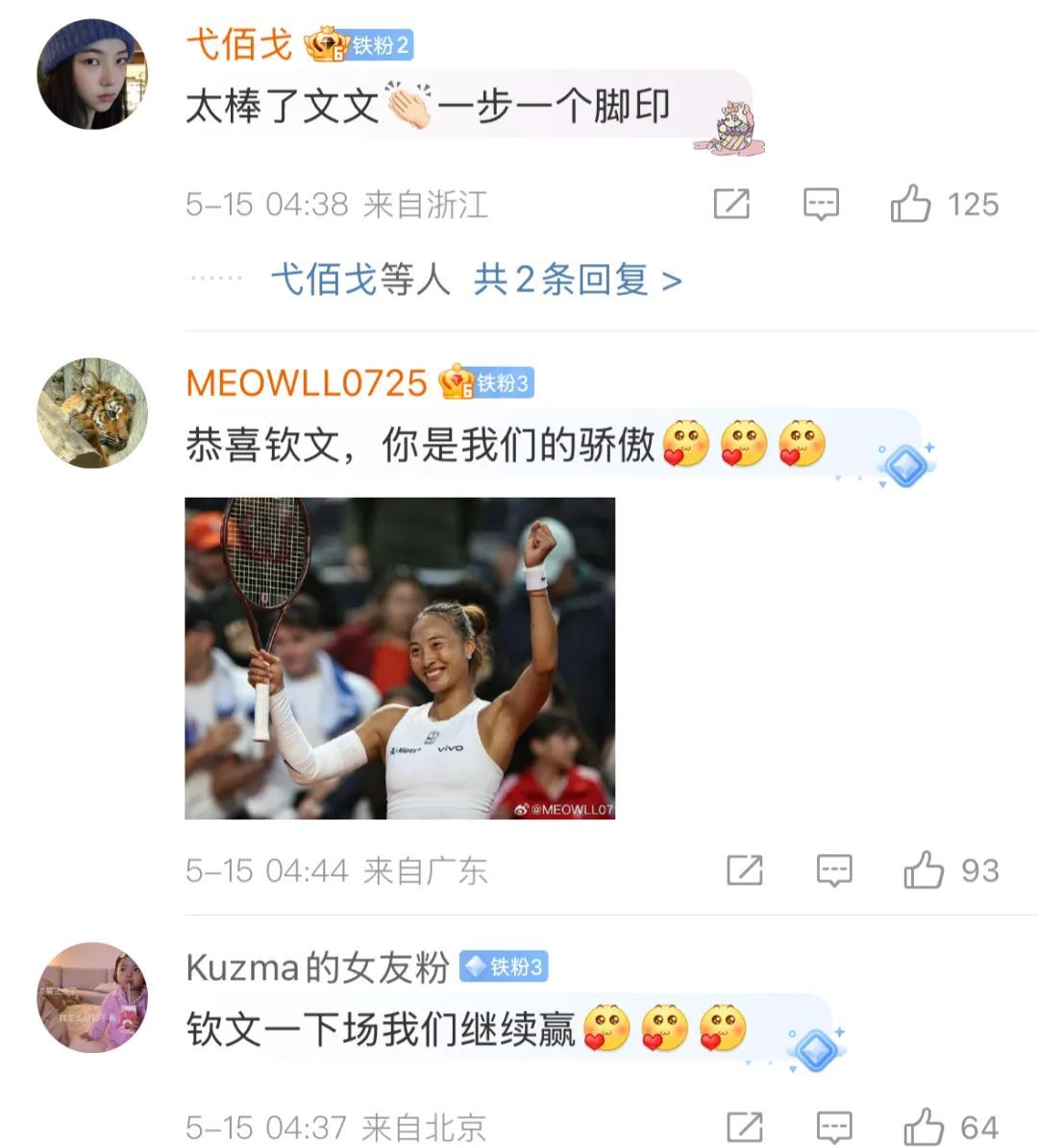The image size is (1038, 1148).
Task: Tap MEOWLL0725's 铁粉3 badge
Action: point(485,383)
